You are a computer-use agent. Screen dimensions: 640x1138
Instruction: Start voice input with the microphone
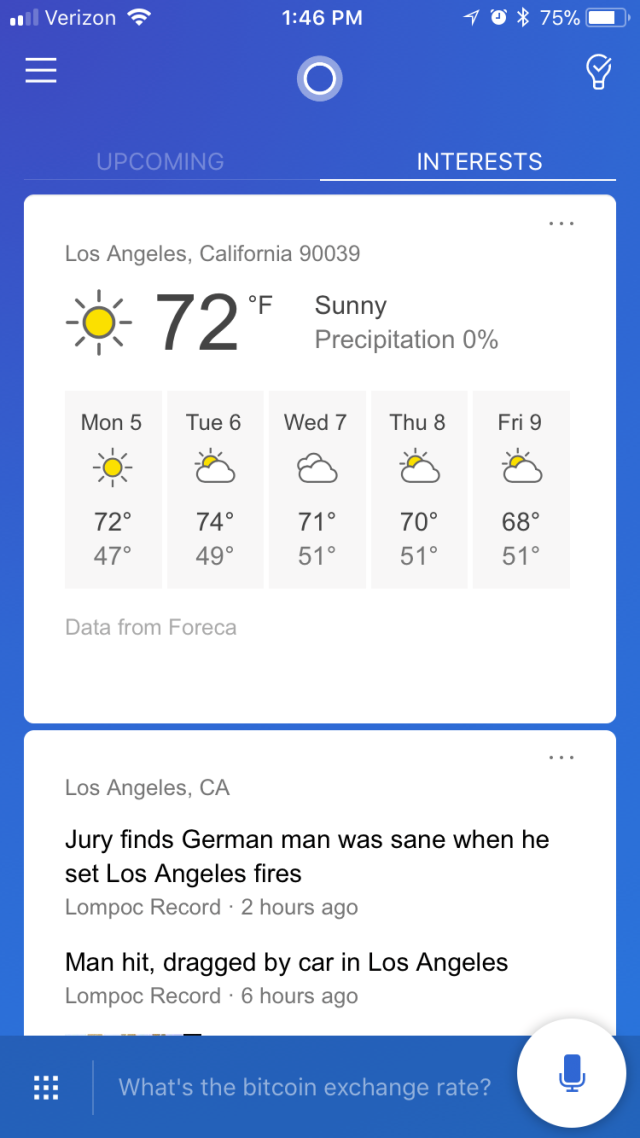pos(572,1072)
